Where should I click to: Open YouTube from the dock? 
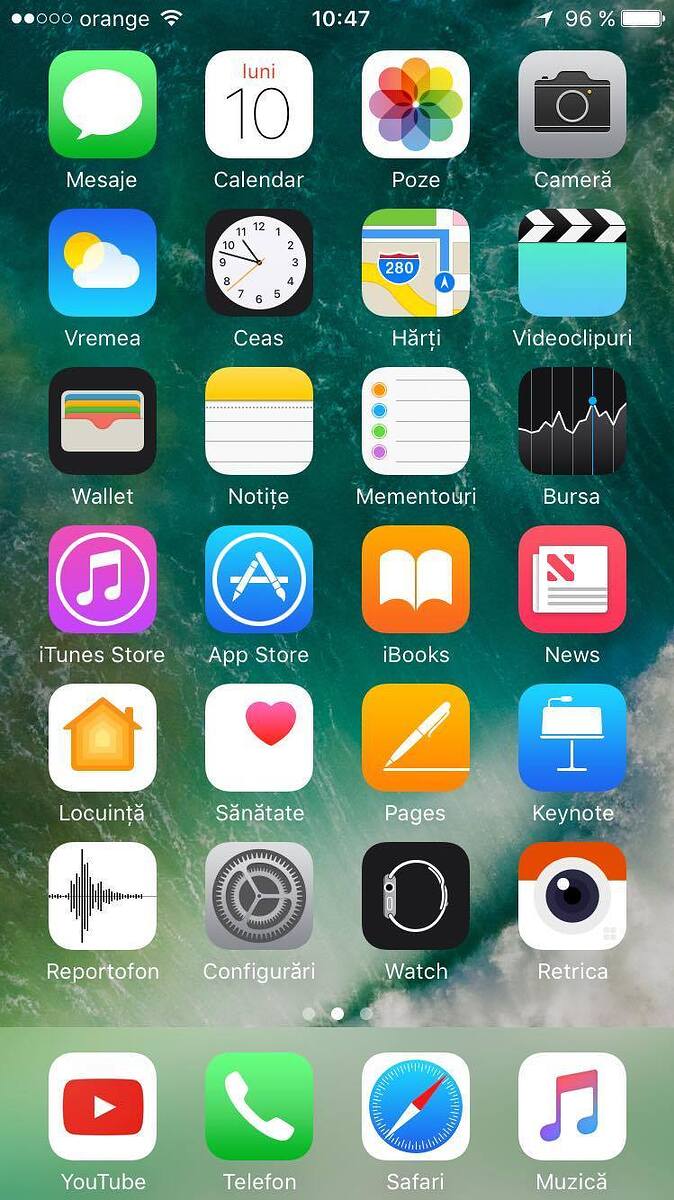(102, 1106)
